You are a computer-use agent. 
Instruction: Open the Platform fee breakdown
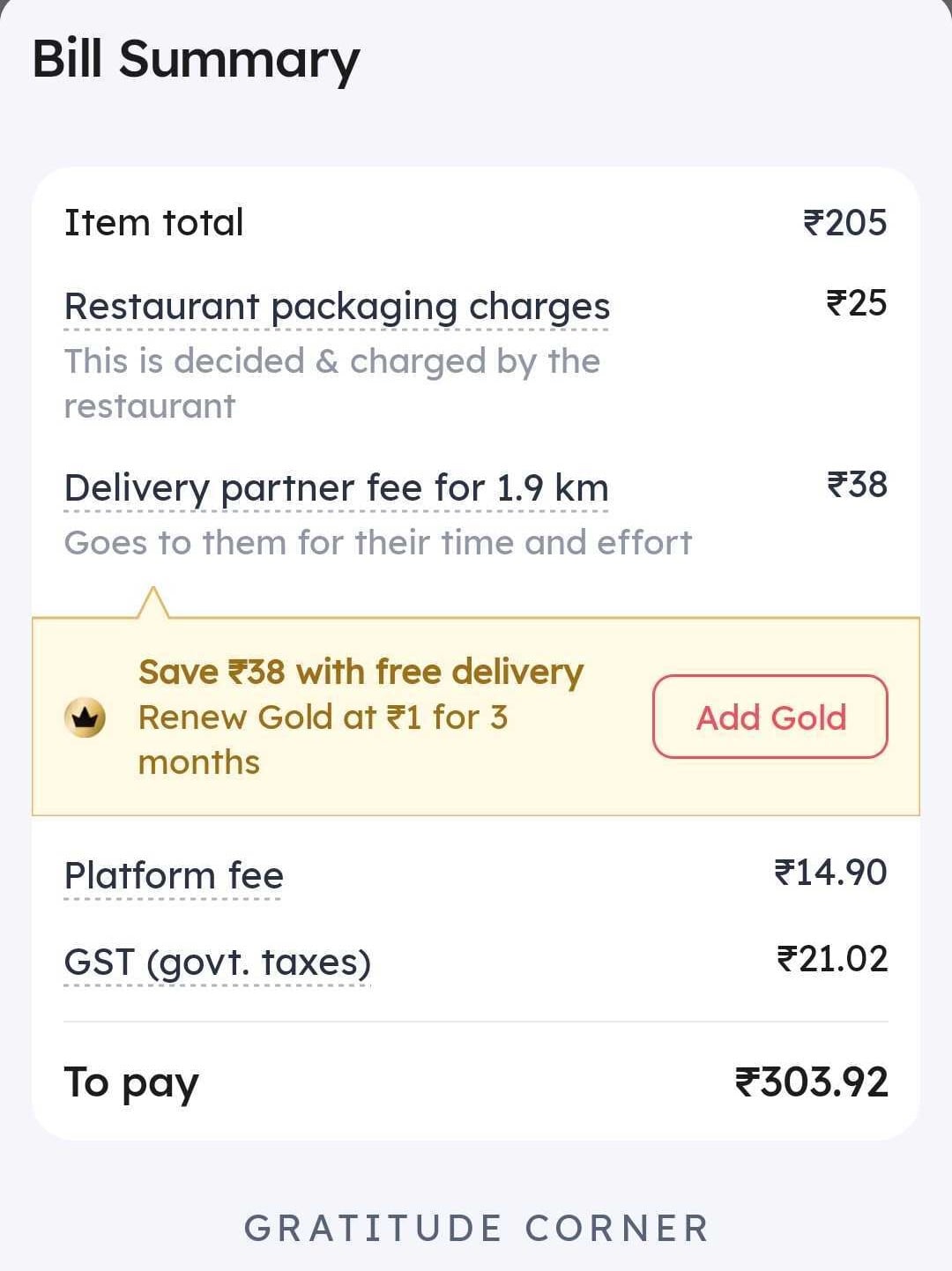(x=173, y=874)
